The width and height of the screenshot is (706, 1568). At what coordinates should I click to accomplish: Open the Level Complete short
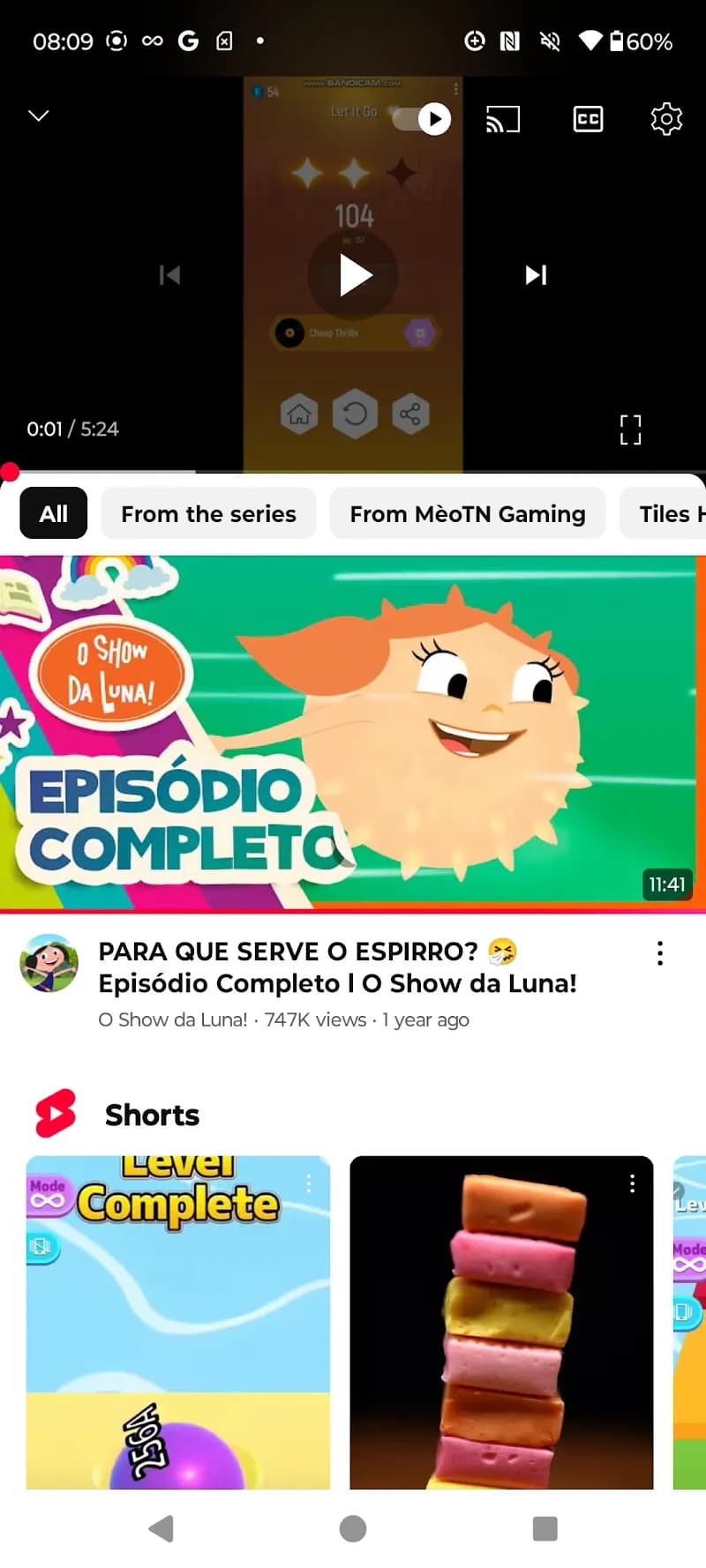178,1323
